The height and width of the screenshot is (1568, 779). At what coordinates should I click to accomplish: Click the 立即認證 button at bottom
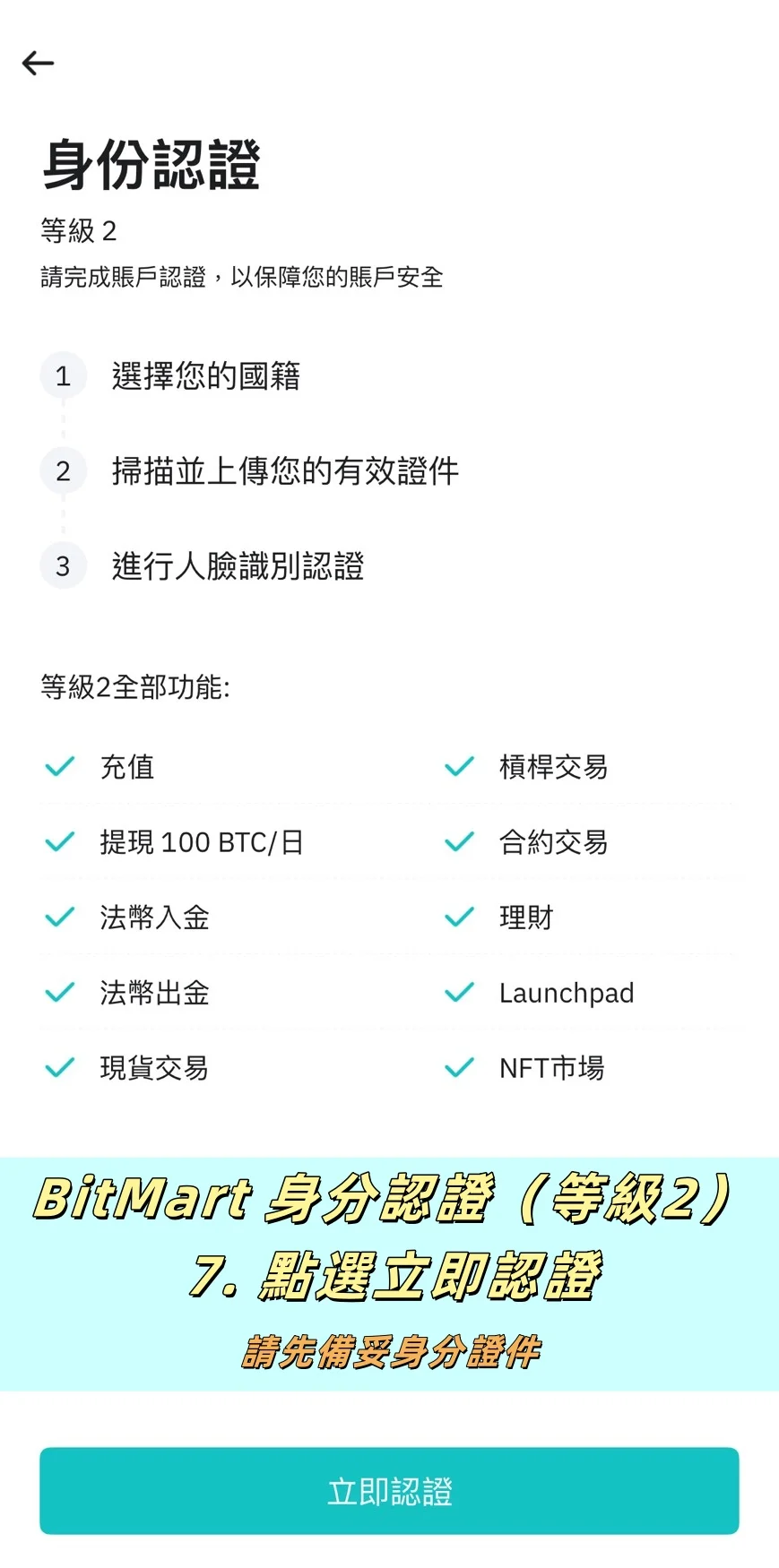click(x=389, y=1490)
